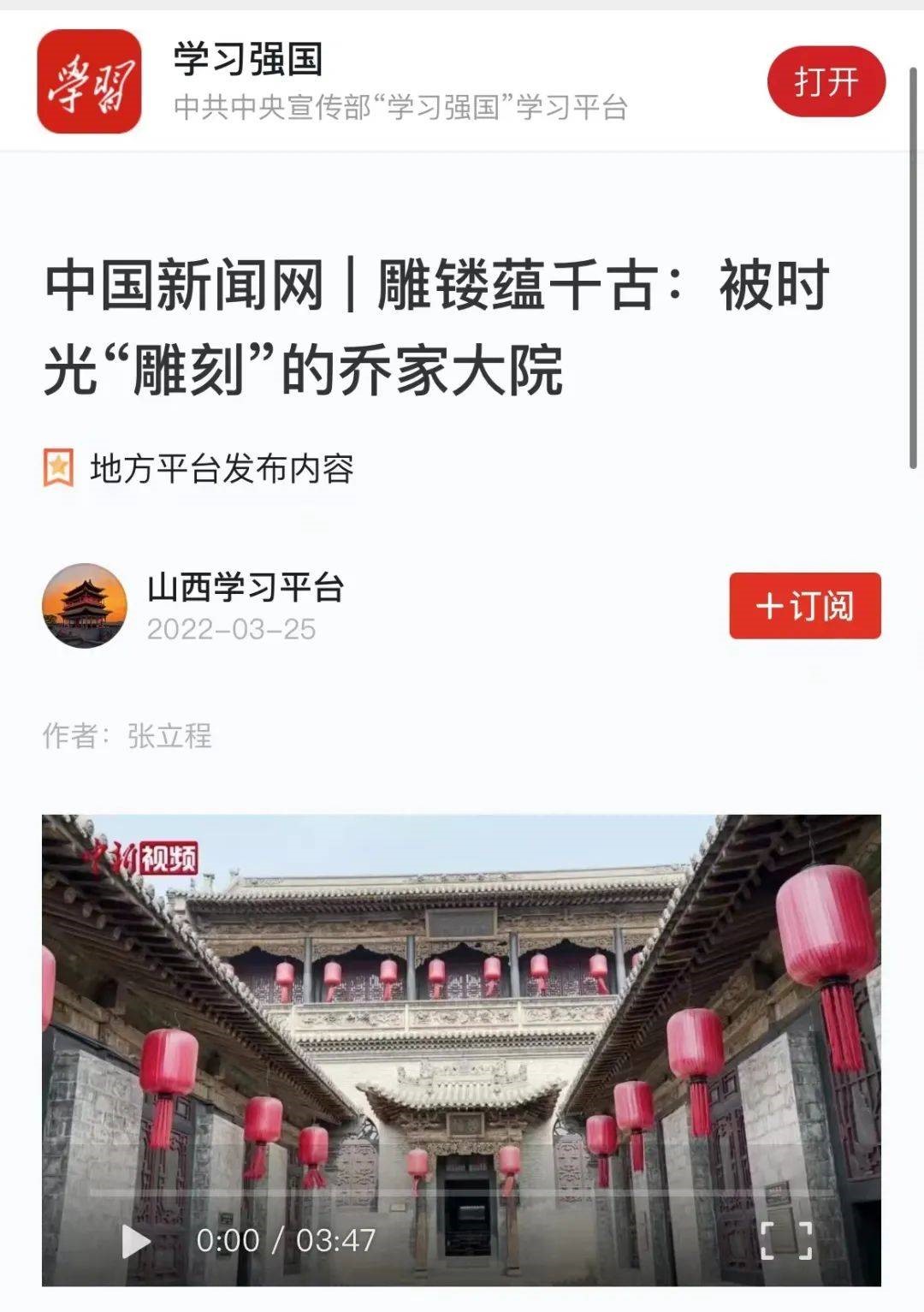The width and height of the screenshot is (924, 1312).
Task: Tap the 打开 button to open app
Action: [826, 83]
